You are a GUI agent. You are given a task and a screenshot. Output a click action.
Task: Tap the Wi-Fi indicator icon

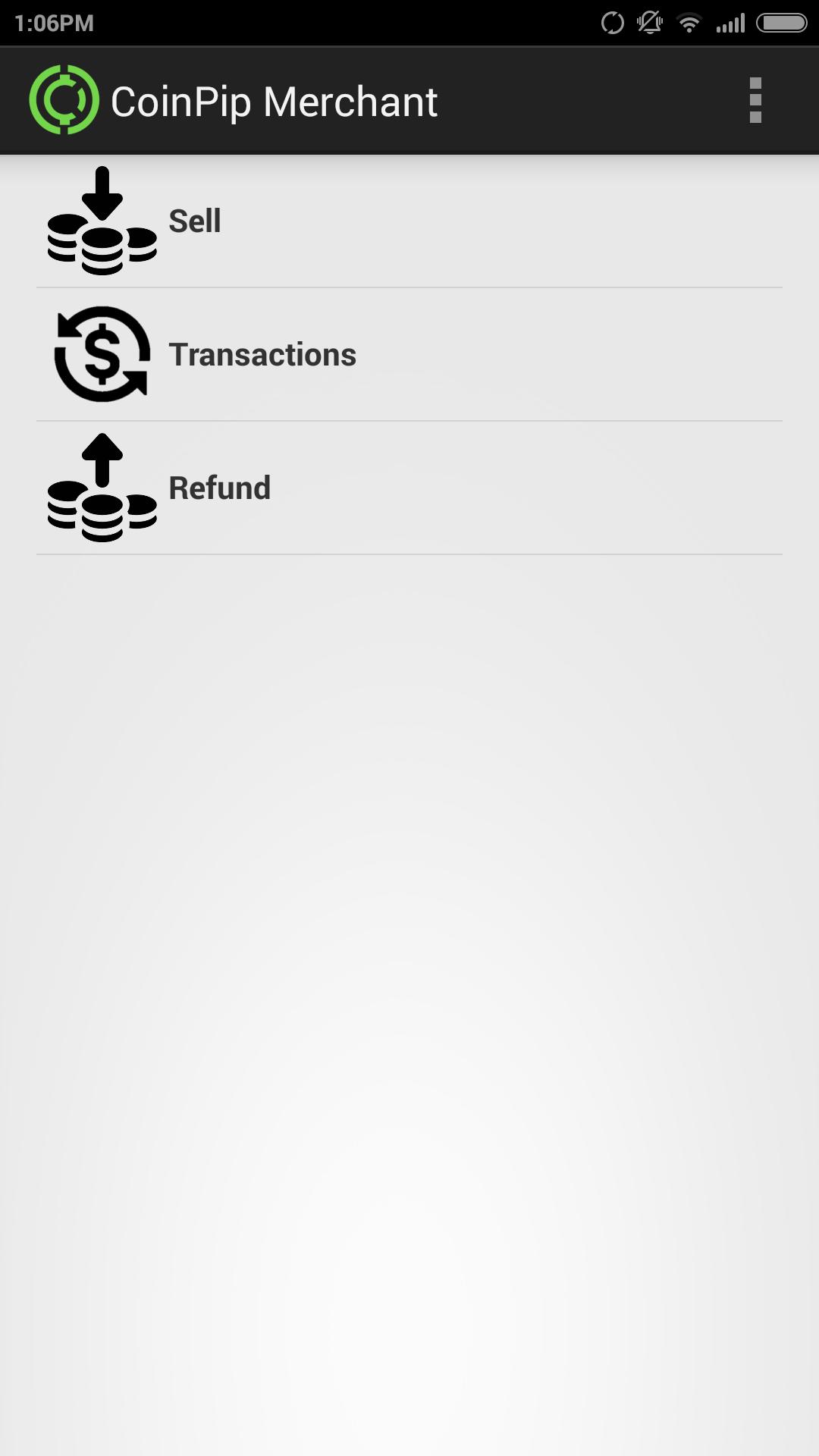click(690, 23)
